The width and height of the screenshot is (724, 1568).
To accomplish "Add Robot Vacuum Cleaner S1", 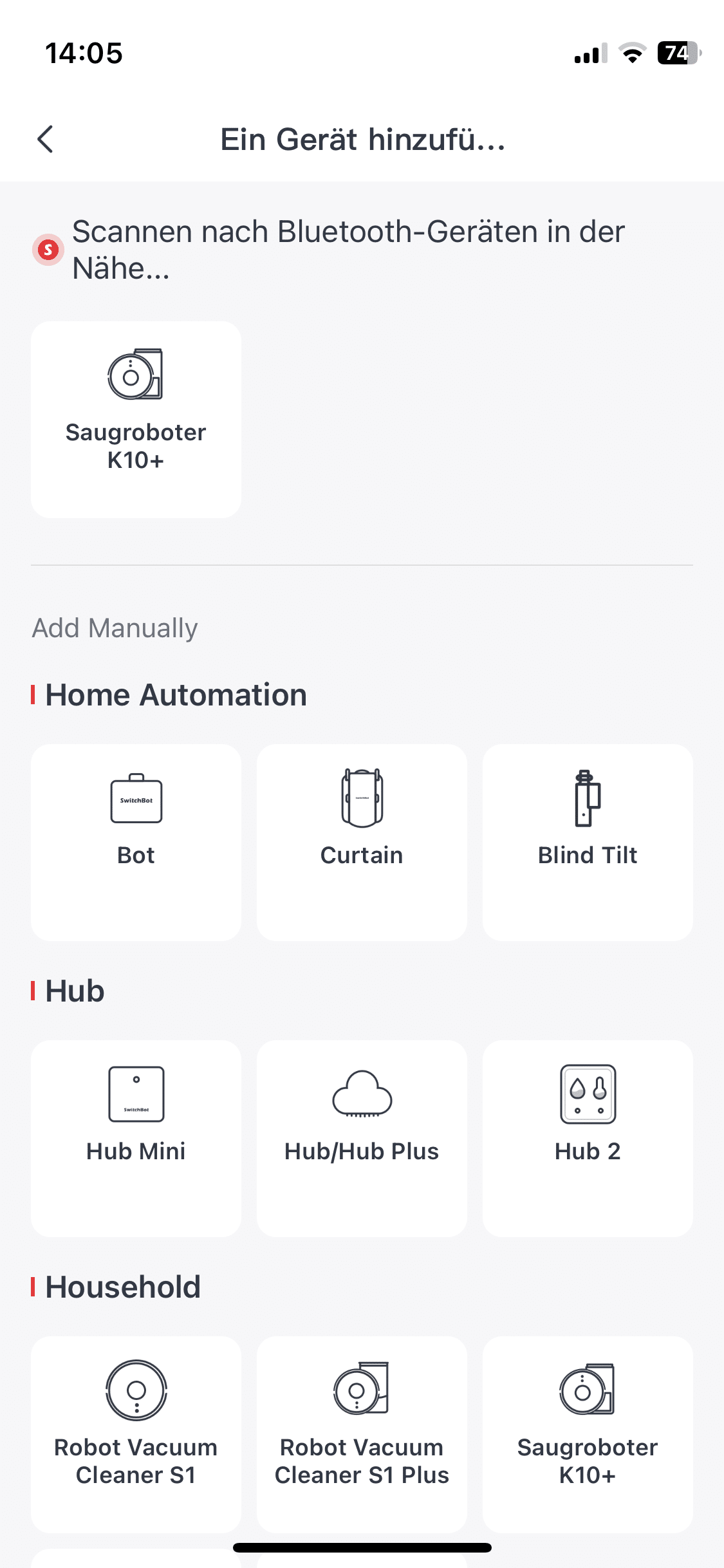I will [136, 1433].
